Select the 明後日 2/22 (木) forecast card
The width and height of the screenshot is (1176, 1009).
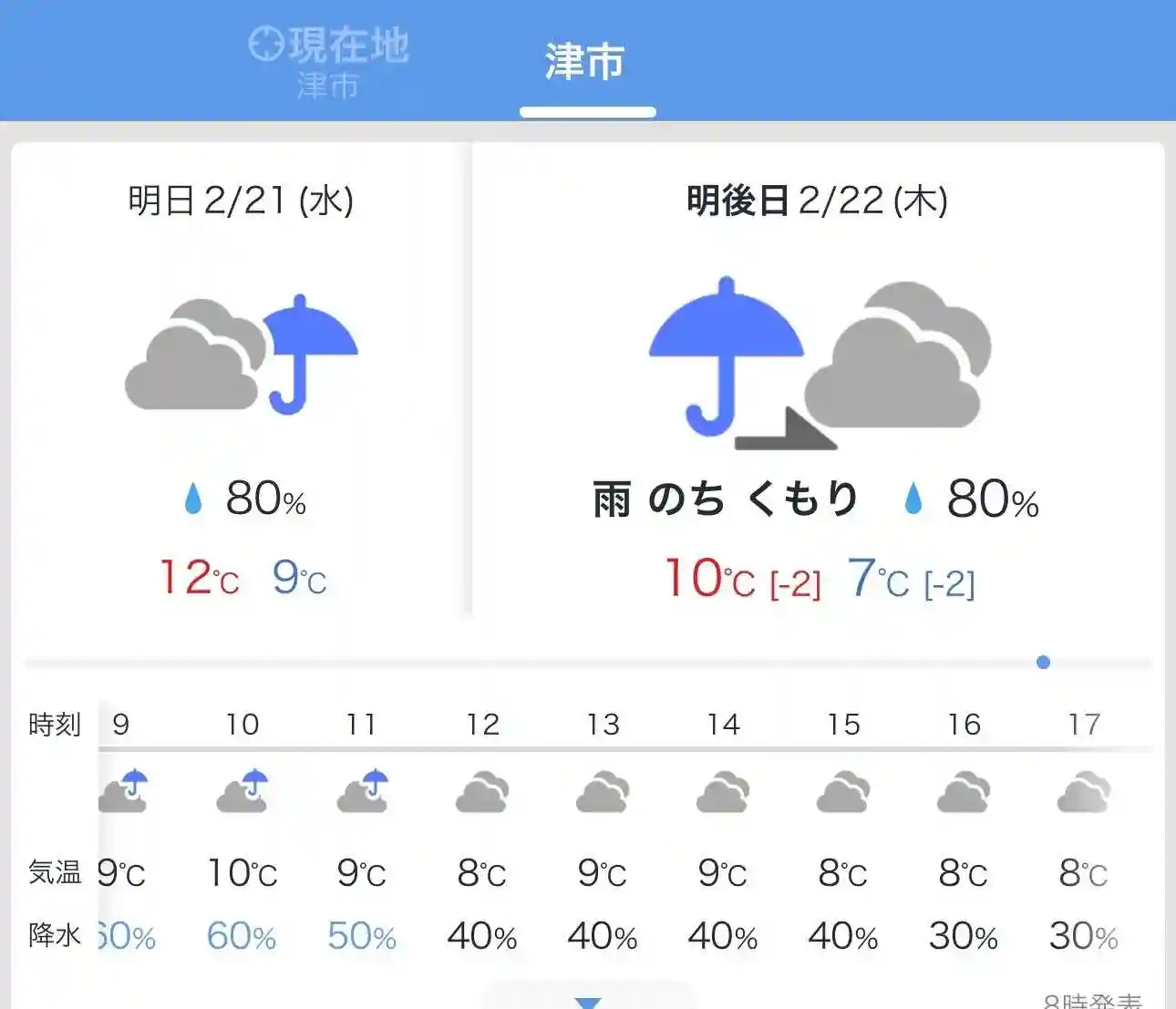pyautogui.click(x=817, y=383)
